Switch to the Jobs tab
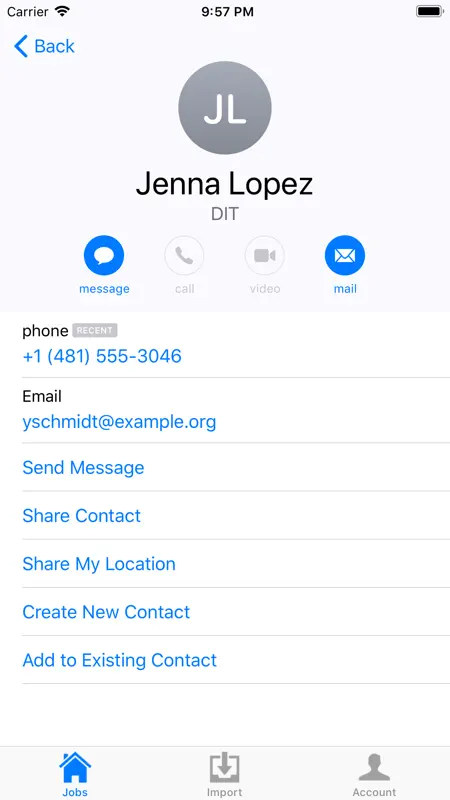 click(x=75, y=774)
